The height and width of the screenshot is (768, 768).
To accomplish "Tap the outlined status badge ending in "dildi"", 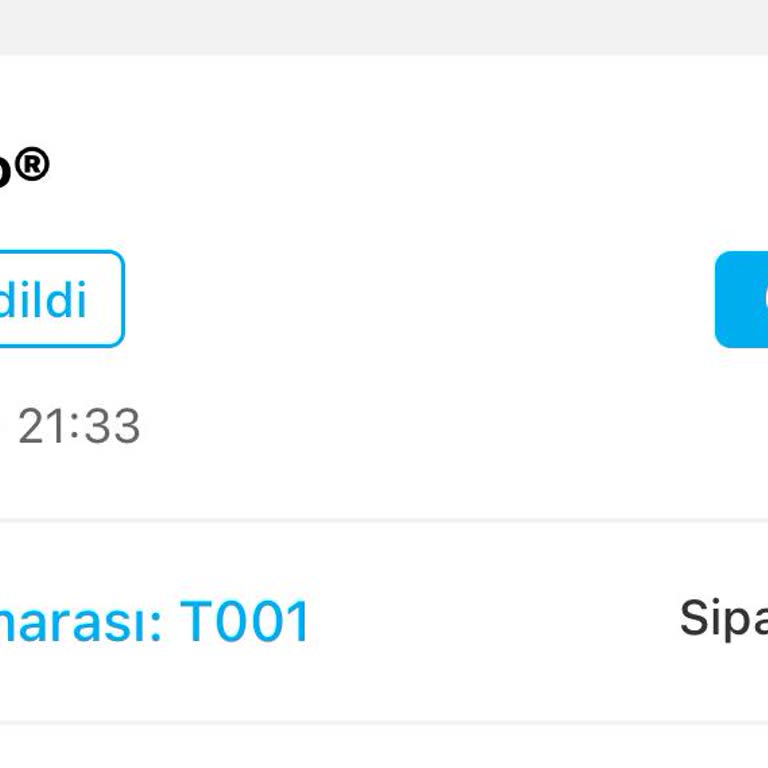I will [55, 300].
